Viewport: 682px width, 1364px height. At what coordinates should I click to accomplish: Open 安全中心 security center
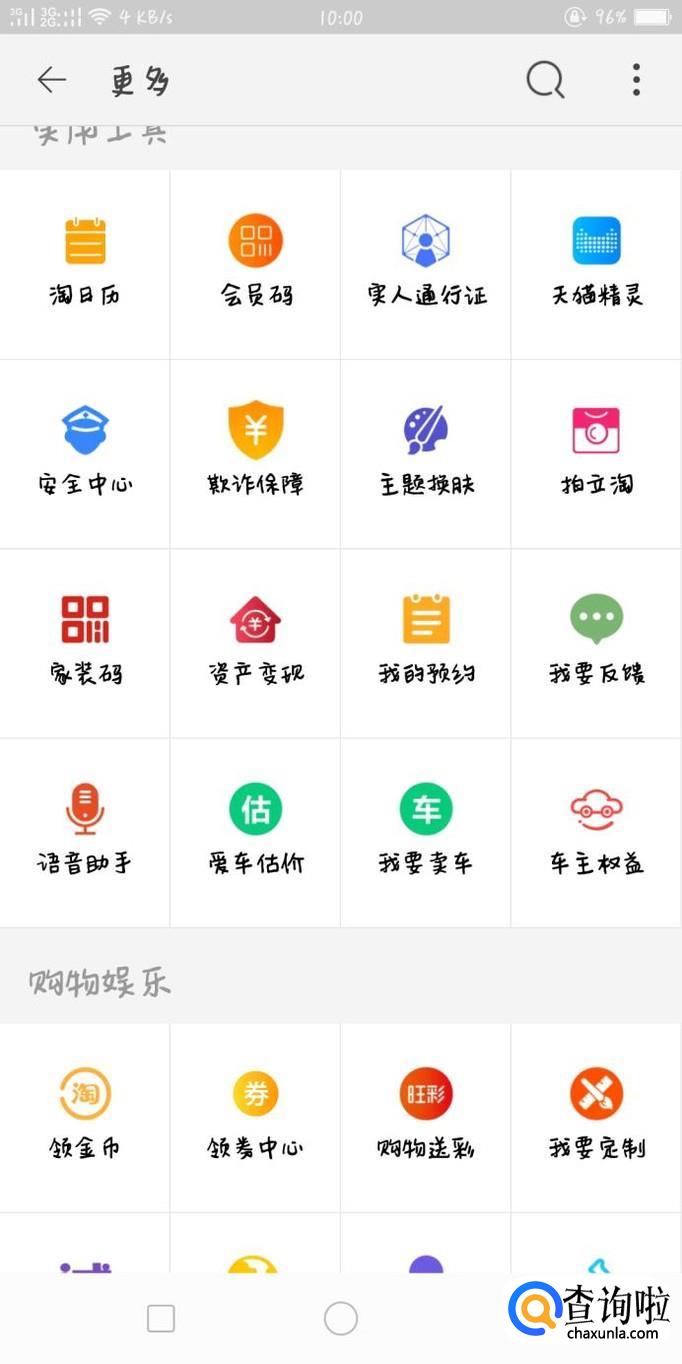click(x=85, y=452)
